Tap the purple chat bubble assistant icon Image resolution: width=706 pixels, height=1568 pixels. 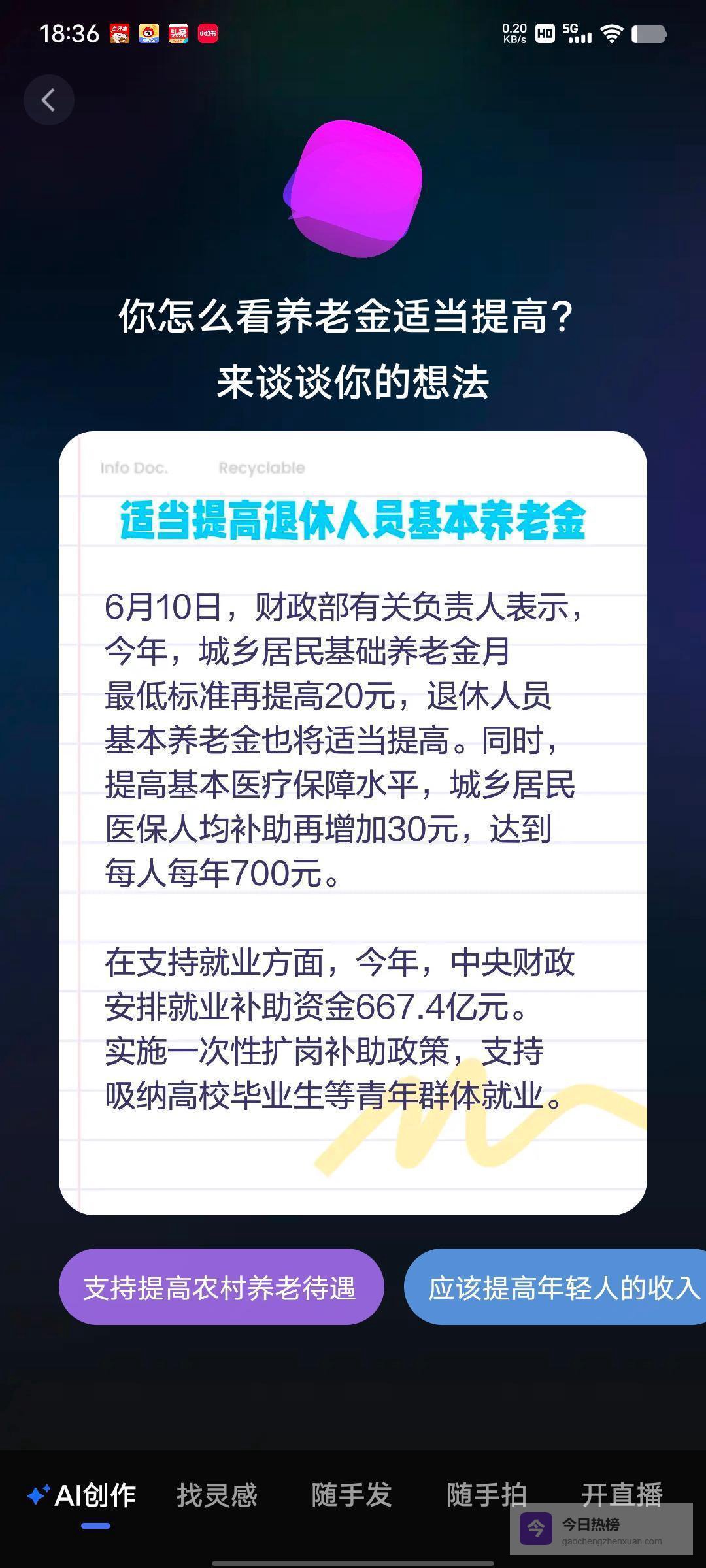point(354,188)
